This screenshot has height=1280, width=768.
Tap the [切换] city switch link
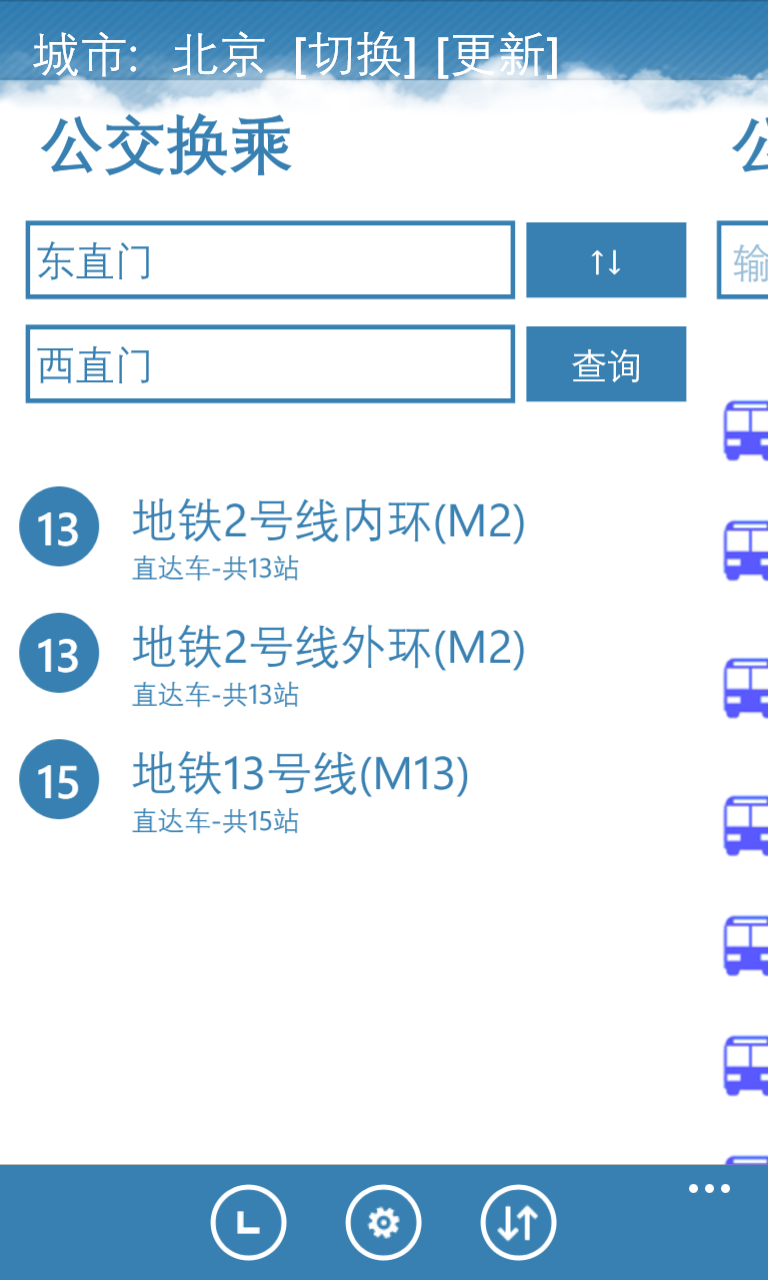355,56
